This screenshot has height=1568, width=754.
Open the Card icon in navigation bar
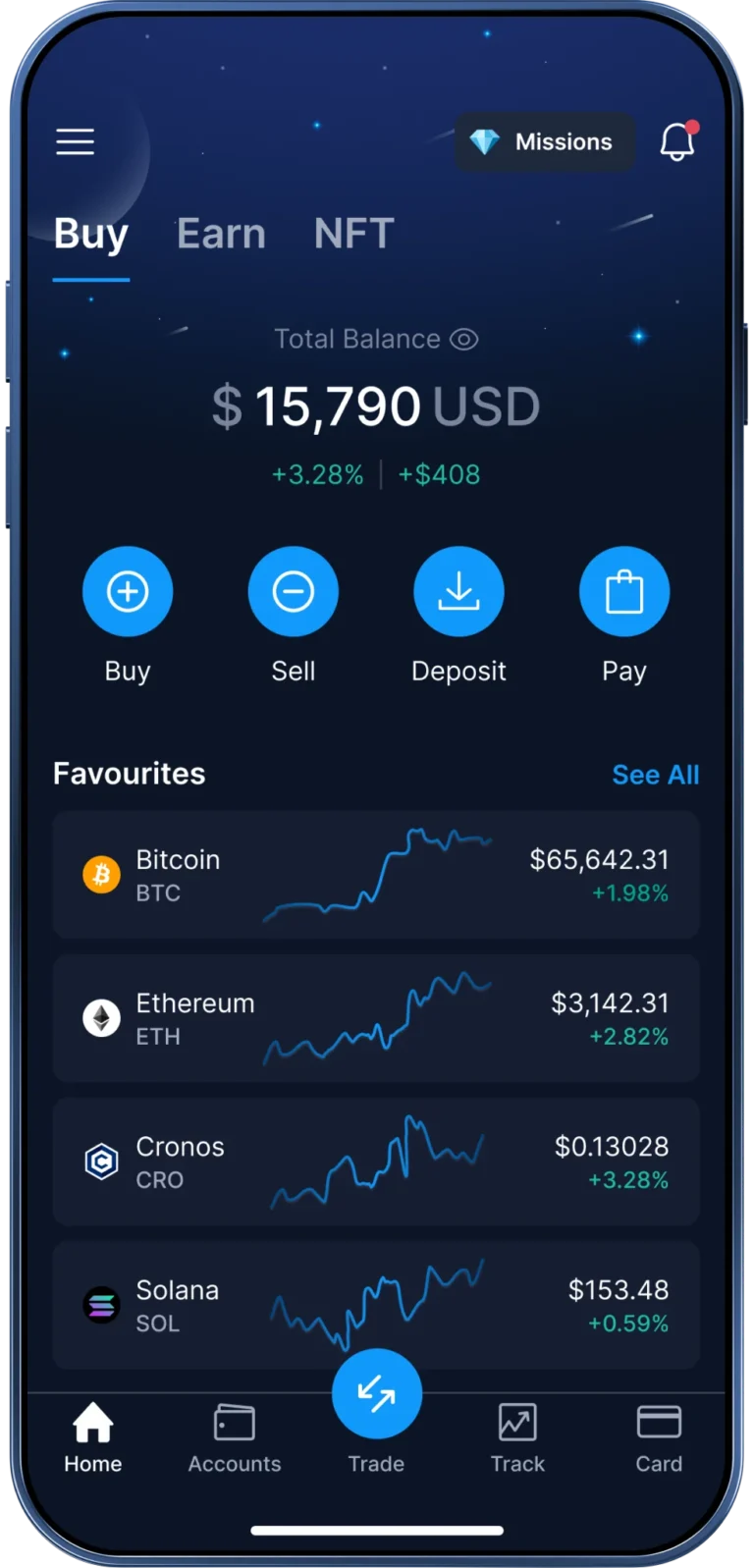tap(659, 1421)
